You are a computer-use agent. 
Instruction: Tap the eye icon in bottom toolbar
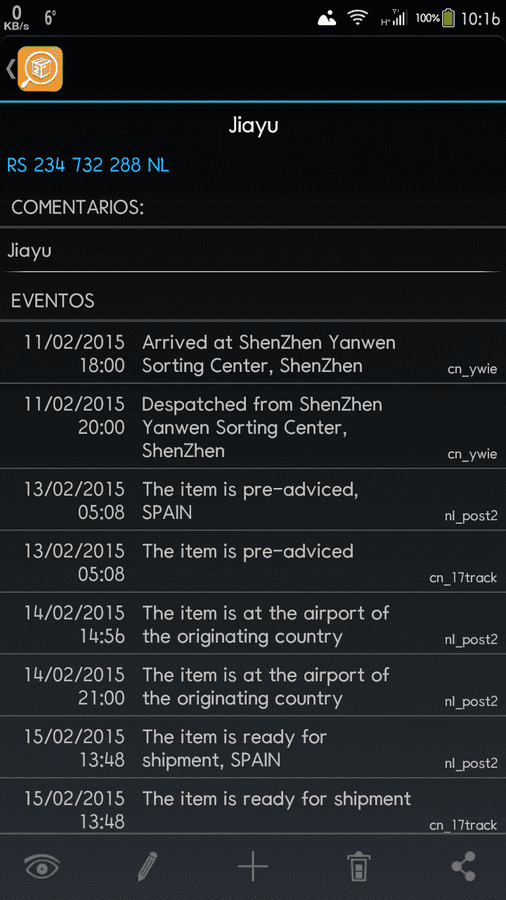[x=42, y=867]
